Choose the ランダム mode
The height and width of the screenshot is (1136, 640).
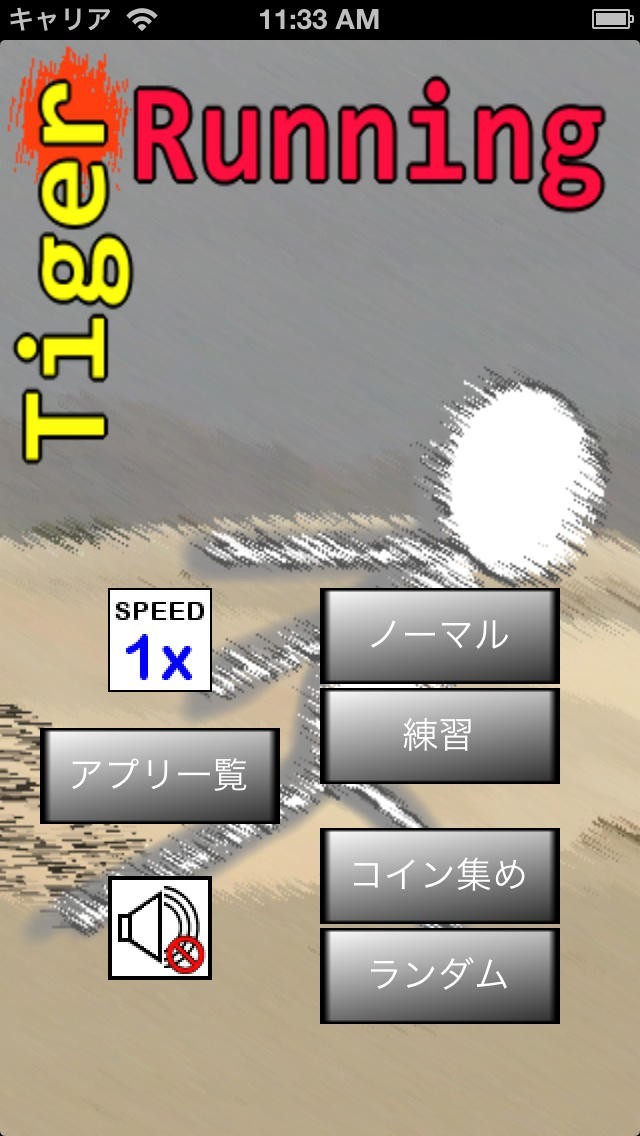(440, 976)
